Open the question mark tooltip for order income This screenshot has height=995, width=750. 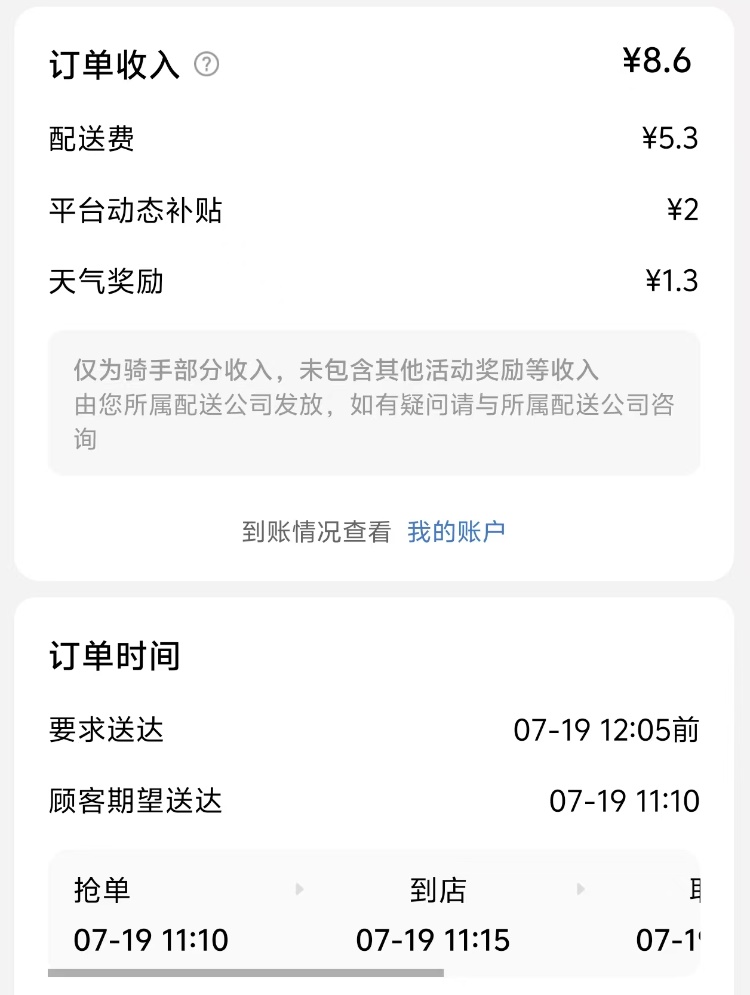207,65
